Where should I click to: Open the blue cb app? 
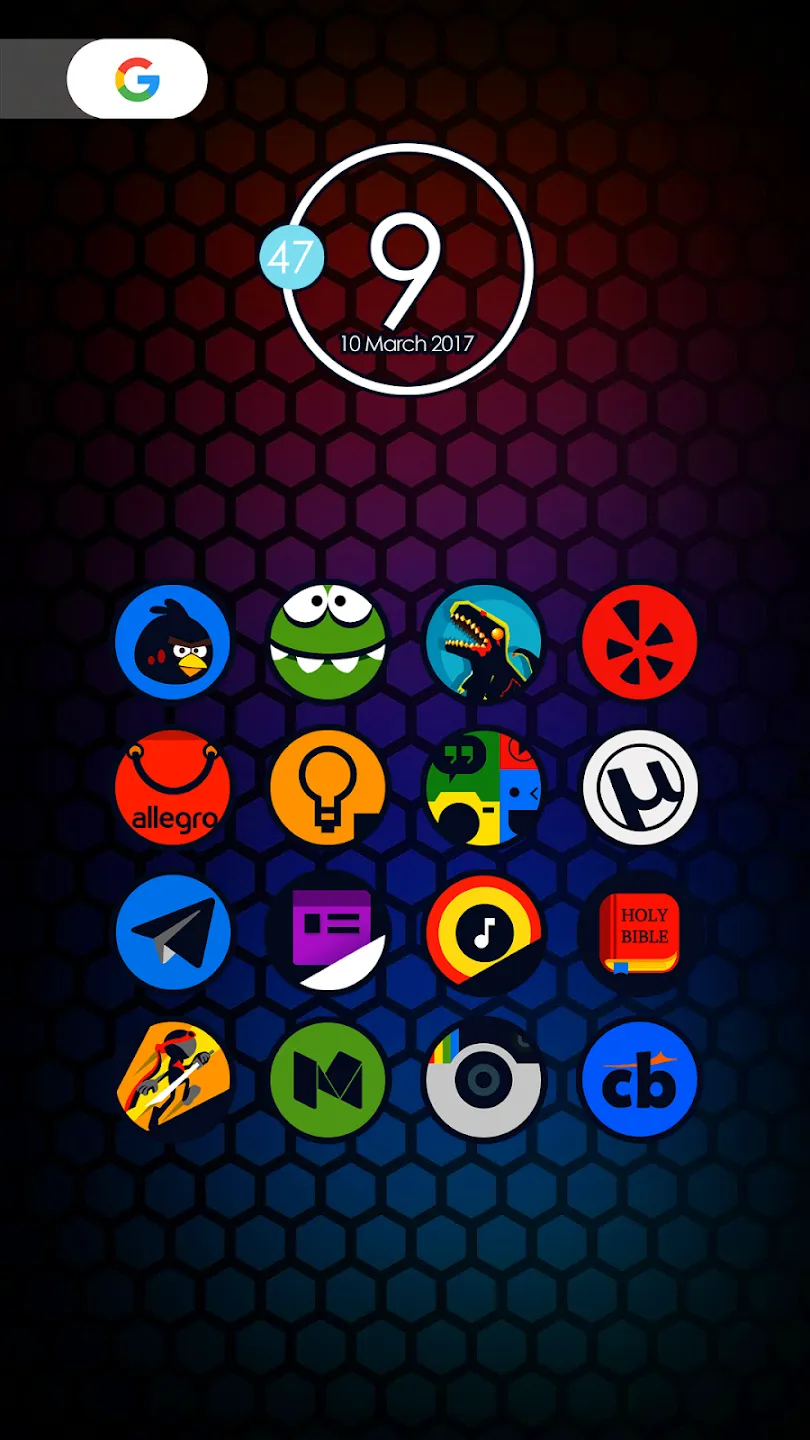[x=640, y=1080]
